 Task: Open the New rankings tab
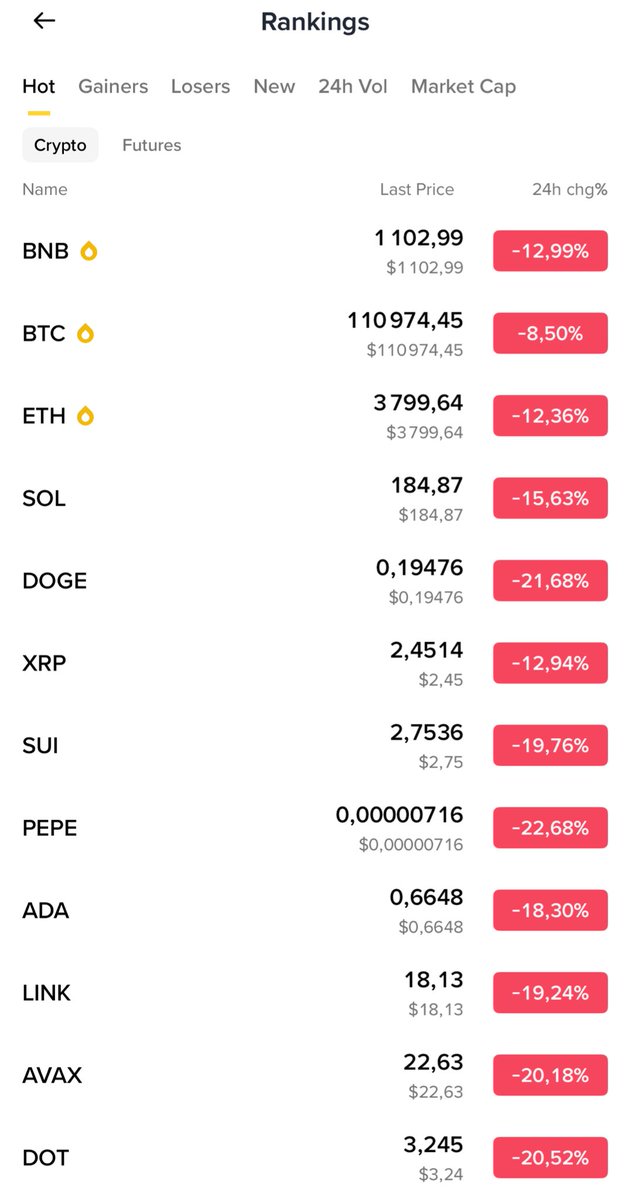(274, 87)
